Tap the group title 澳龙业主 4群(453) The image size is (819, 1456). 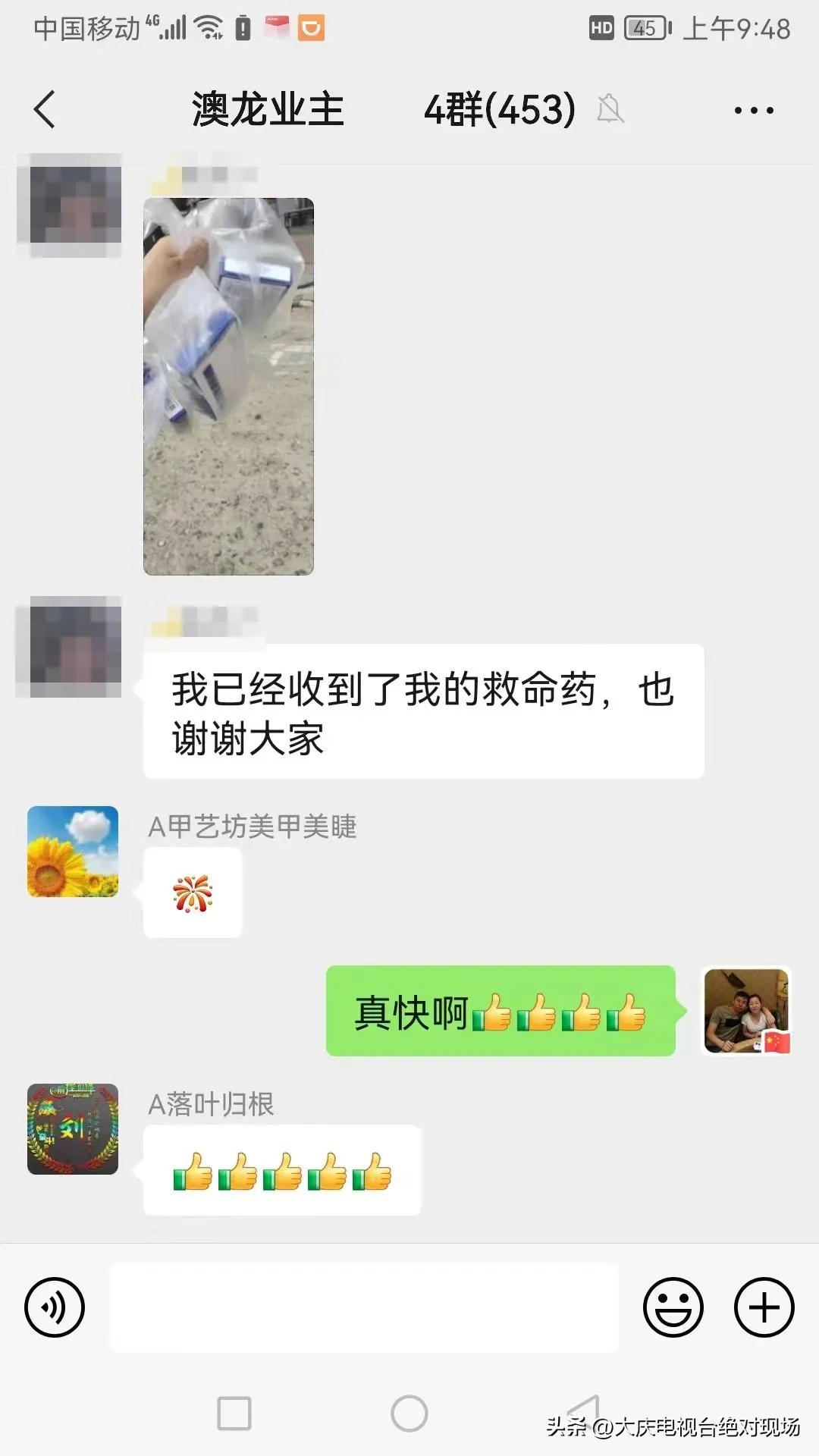[379, 108]
